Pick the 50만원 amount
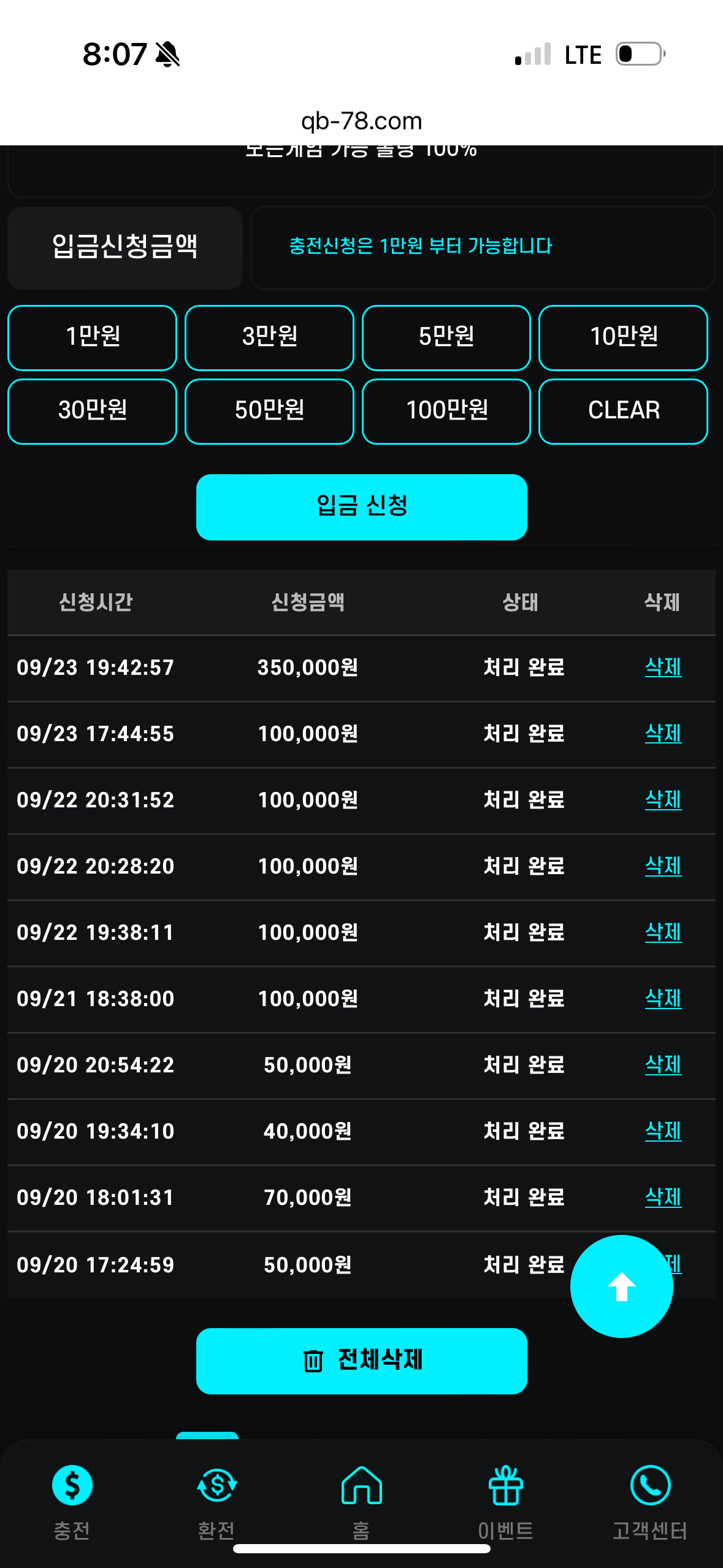The width and height of the screenshot is (723, 1568). 269,411
